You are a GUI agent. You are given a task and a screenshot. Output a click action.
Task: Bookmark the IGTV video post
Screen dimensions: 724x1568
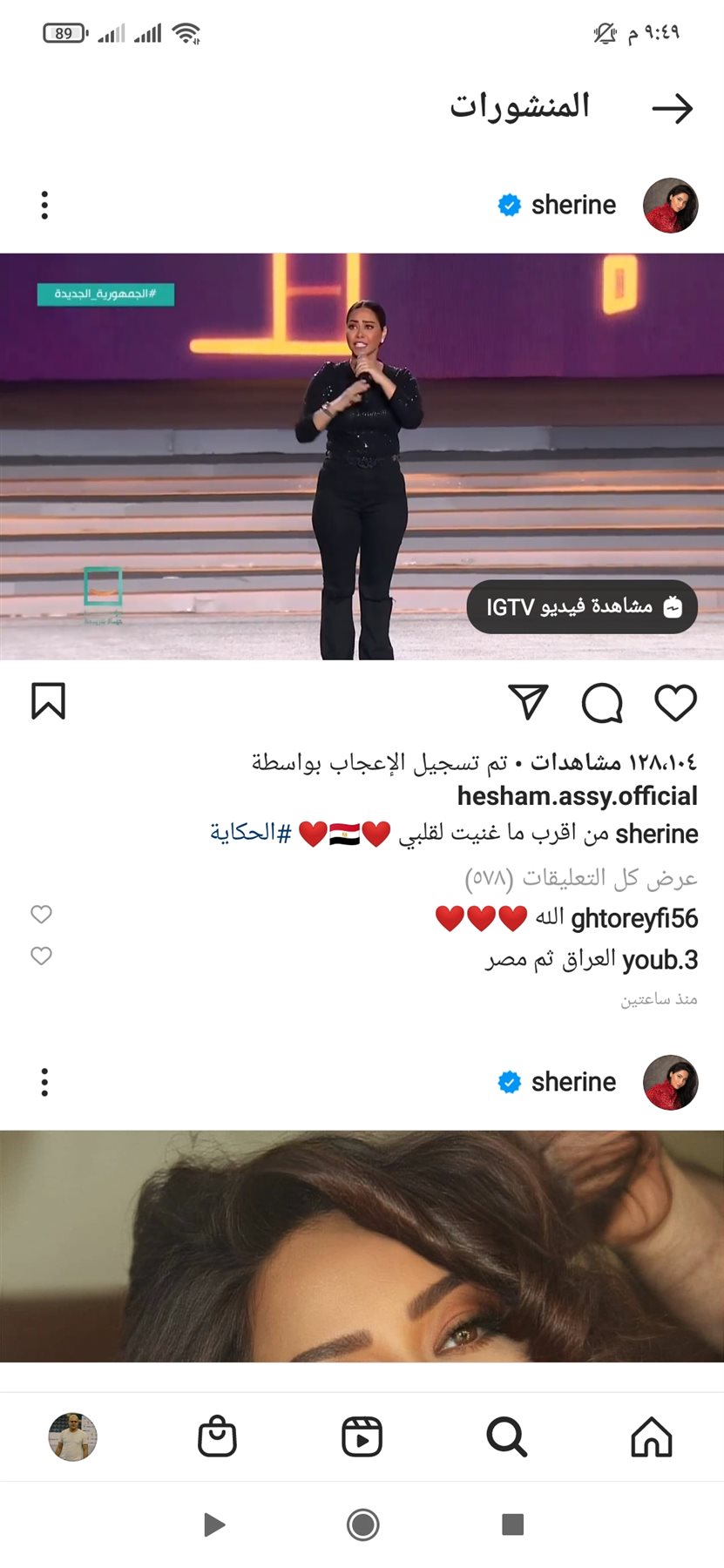click(49, 701)
